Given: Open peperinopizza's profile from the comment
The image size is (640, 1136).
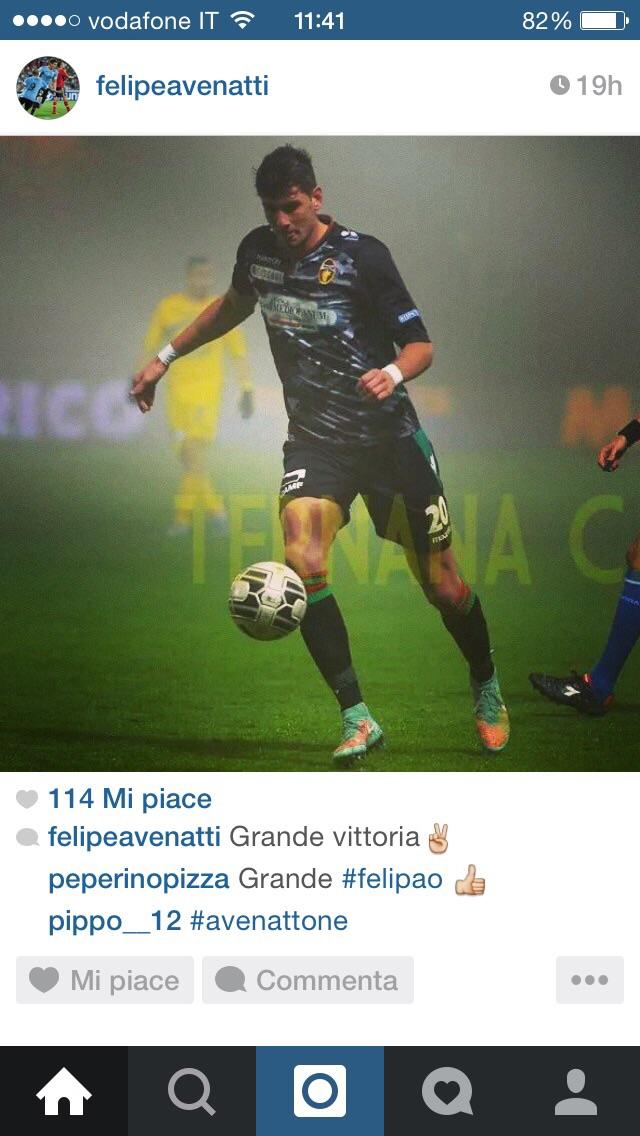Looking at the screenshot, I should (x=138, y=880).
